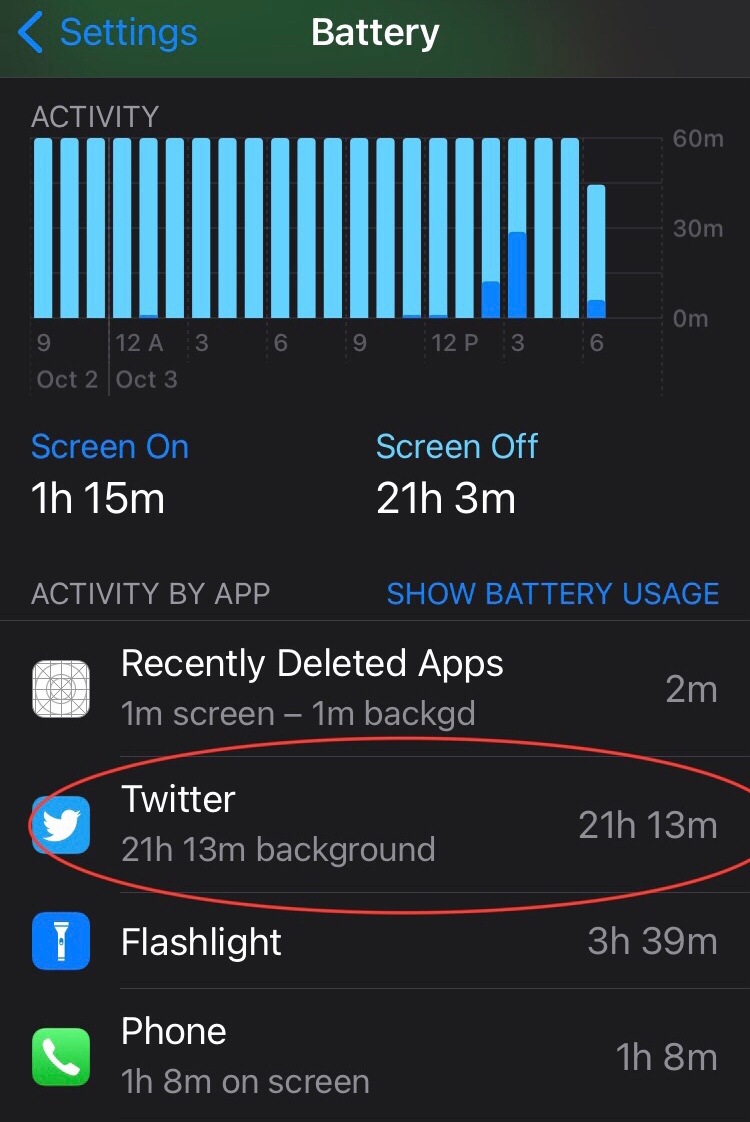Select the Oct 3 label on the chart
750x1122 pixels.
(x=145, y=378)
